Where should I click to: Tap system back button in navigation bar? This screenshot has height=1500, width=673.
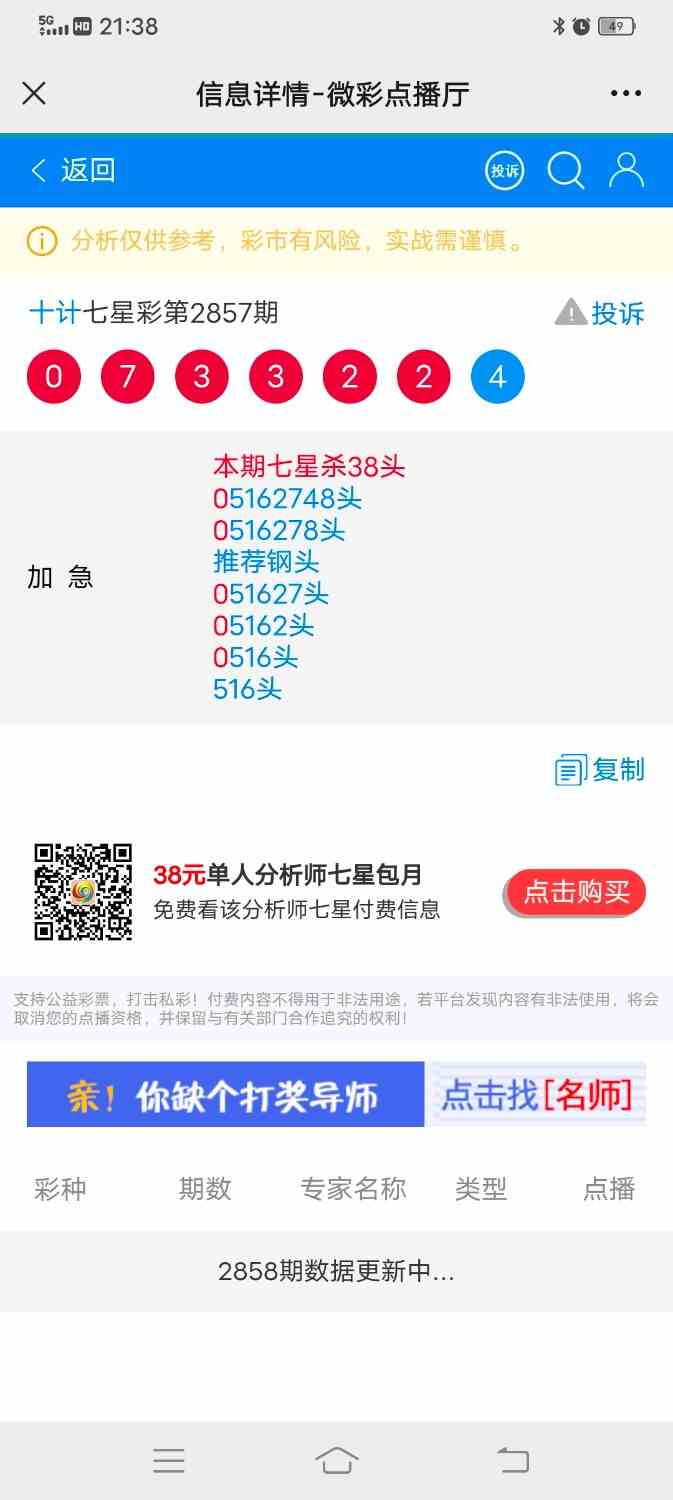[x=513, y=1460]
